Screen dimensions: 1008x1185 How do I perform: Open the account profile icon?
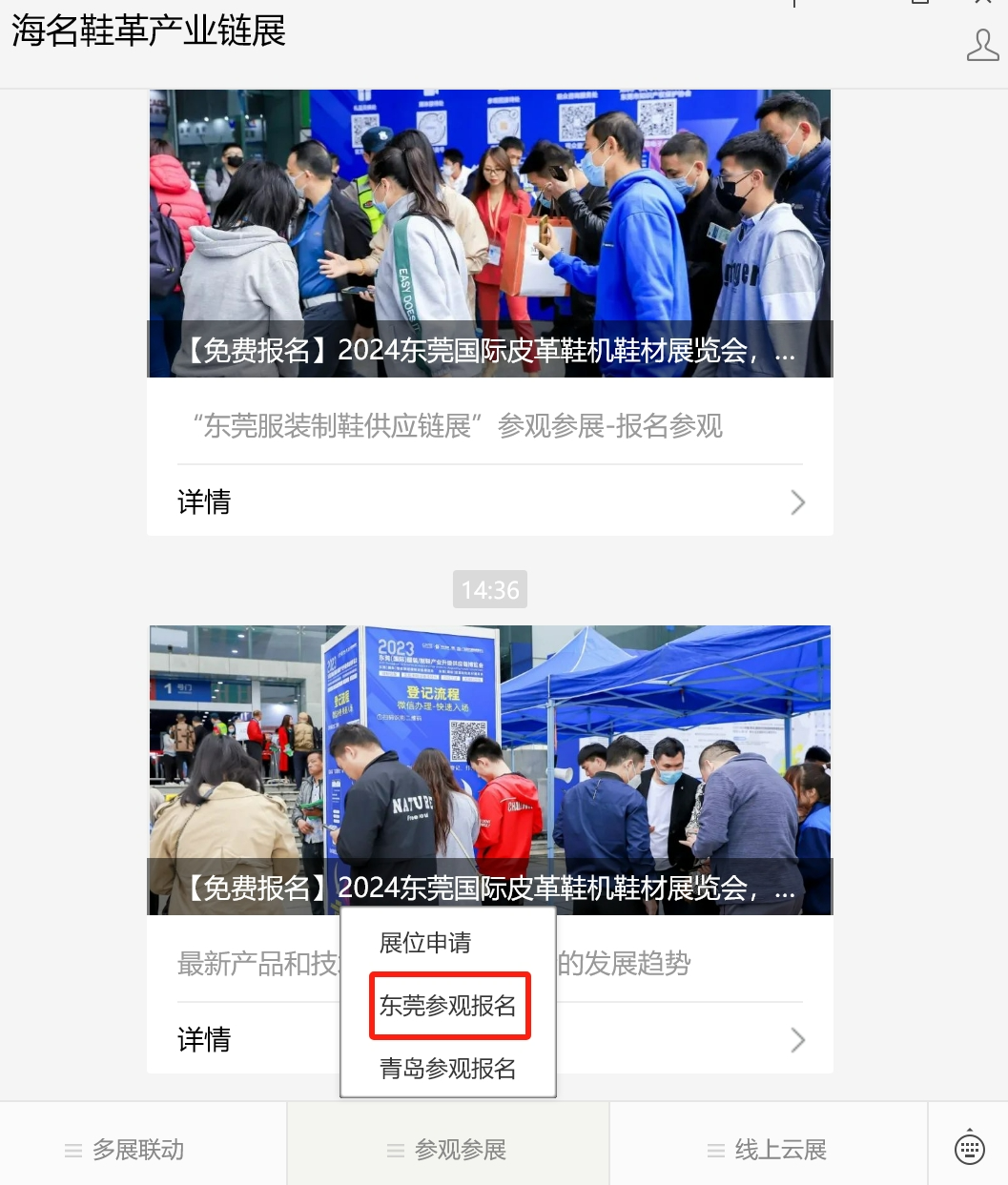click(x=982, y=45)
